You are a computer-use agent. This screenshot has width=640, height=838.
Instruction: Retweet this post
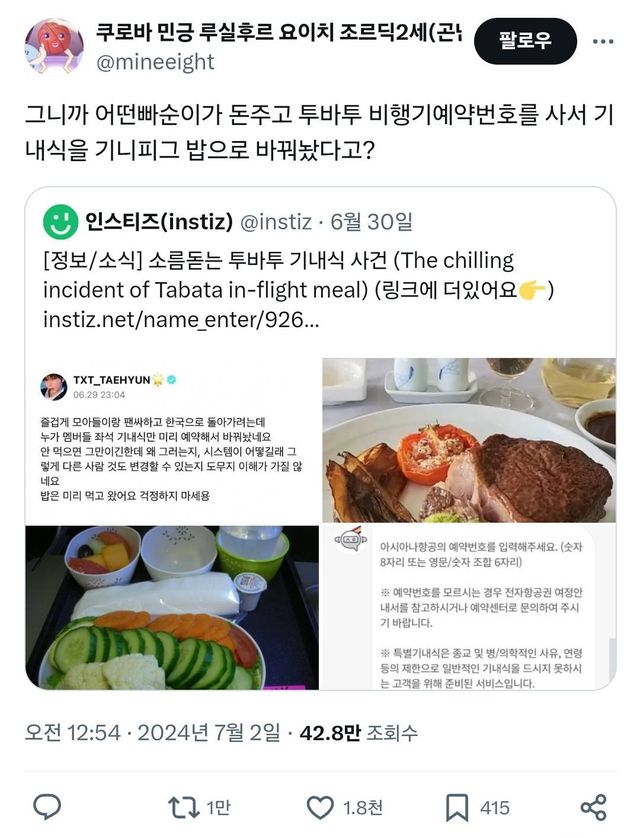(182, 807)
